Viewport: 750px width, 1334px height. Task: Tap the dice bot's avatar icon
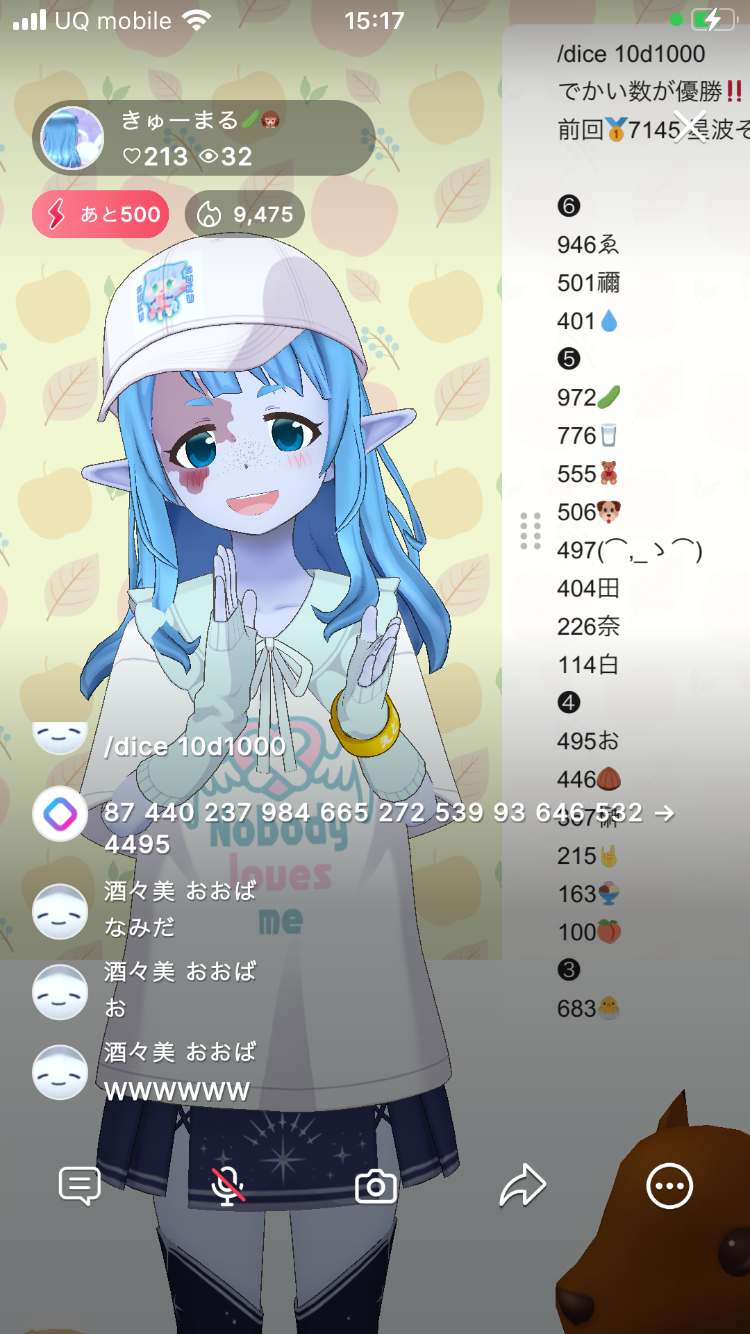60,814
